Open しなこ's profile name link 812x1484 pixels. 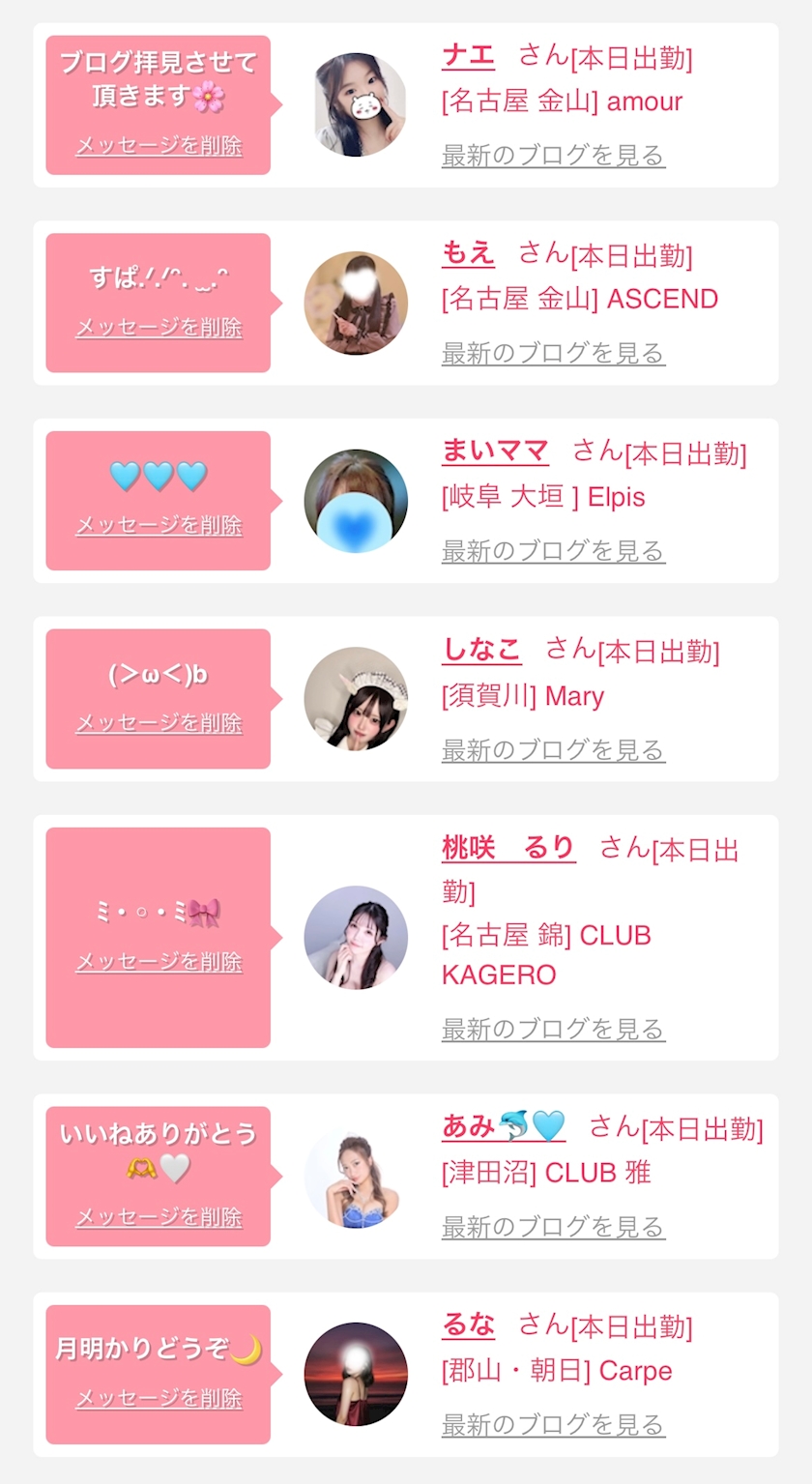tap(481, 650)
